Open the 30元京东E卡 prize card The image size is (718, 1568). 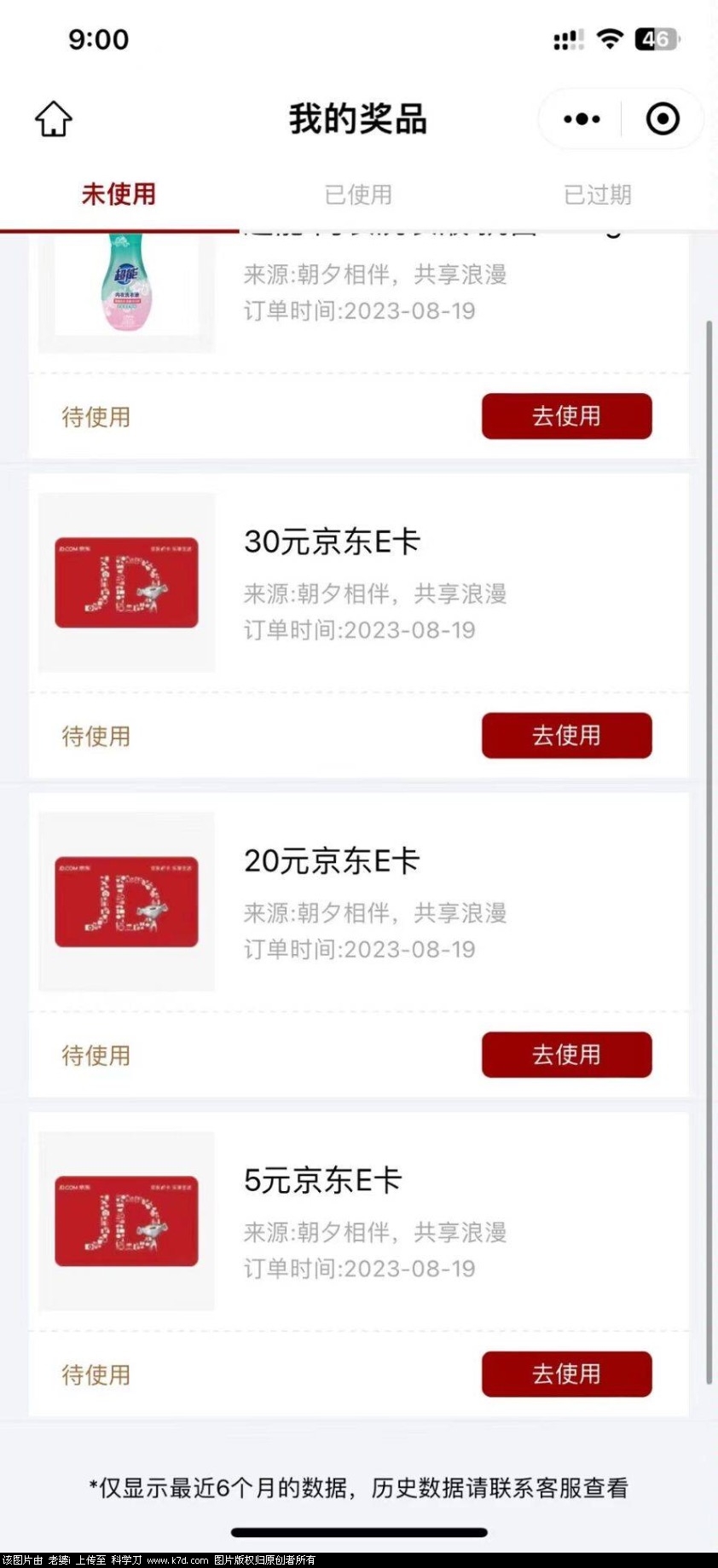[332, 542]
